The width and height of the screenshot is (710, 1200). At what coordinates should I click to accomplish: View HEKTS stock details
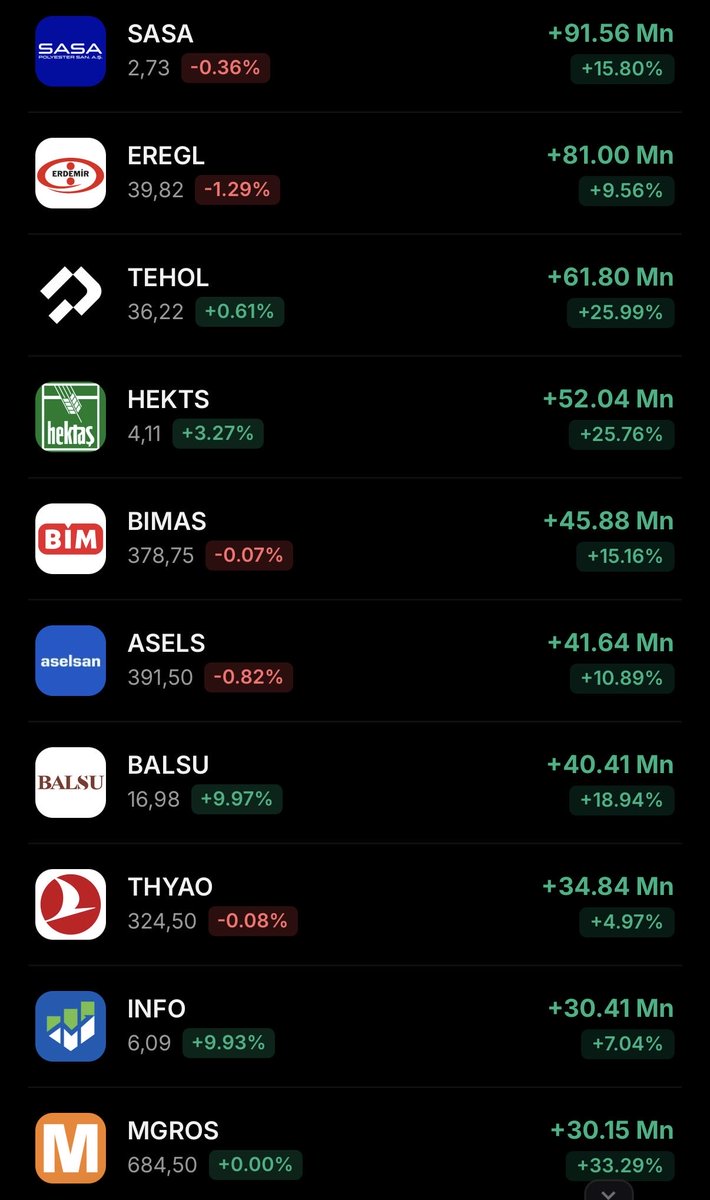tap(355, 417)
